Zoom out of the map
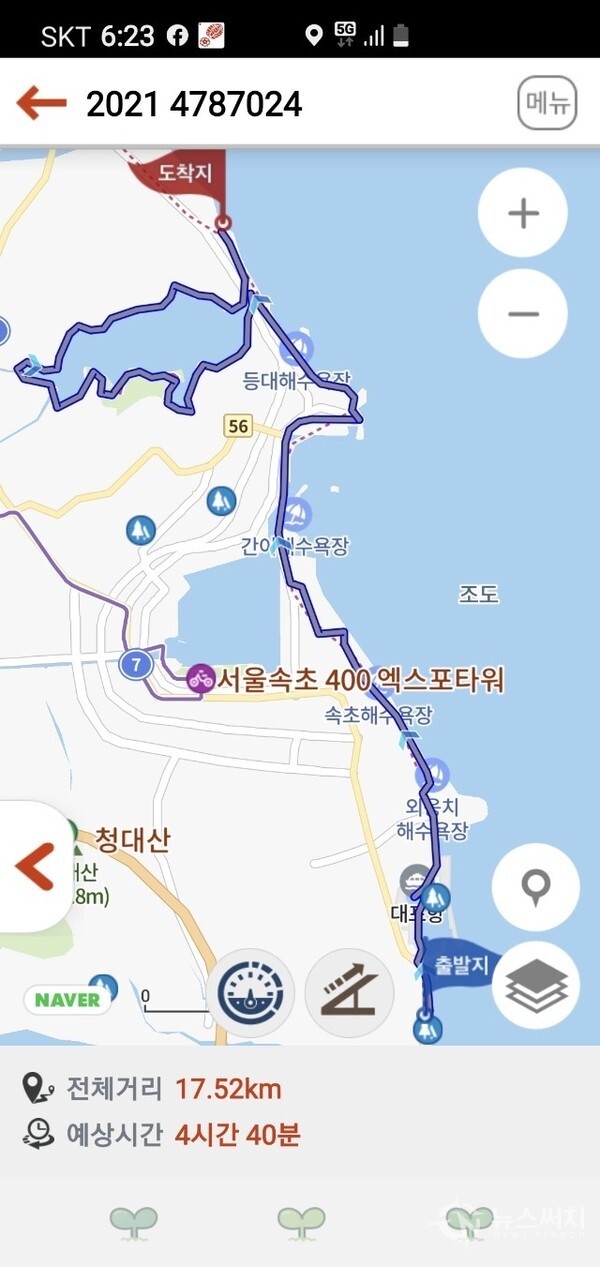The height and width of the screenshot is (1267, 600). tap(523, 314)
